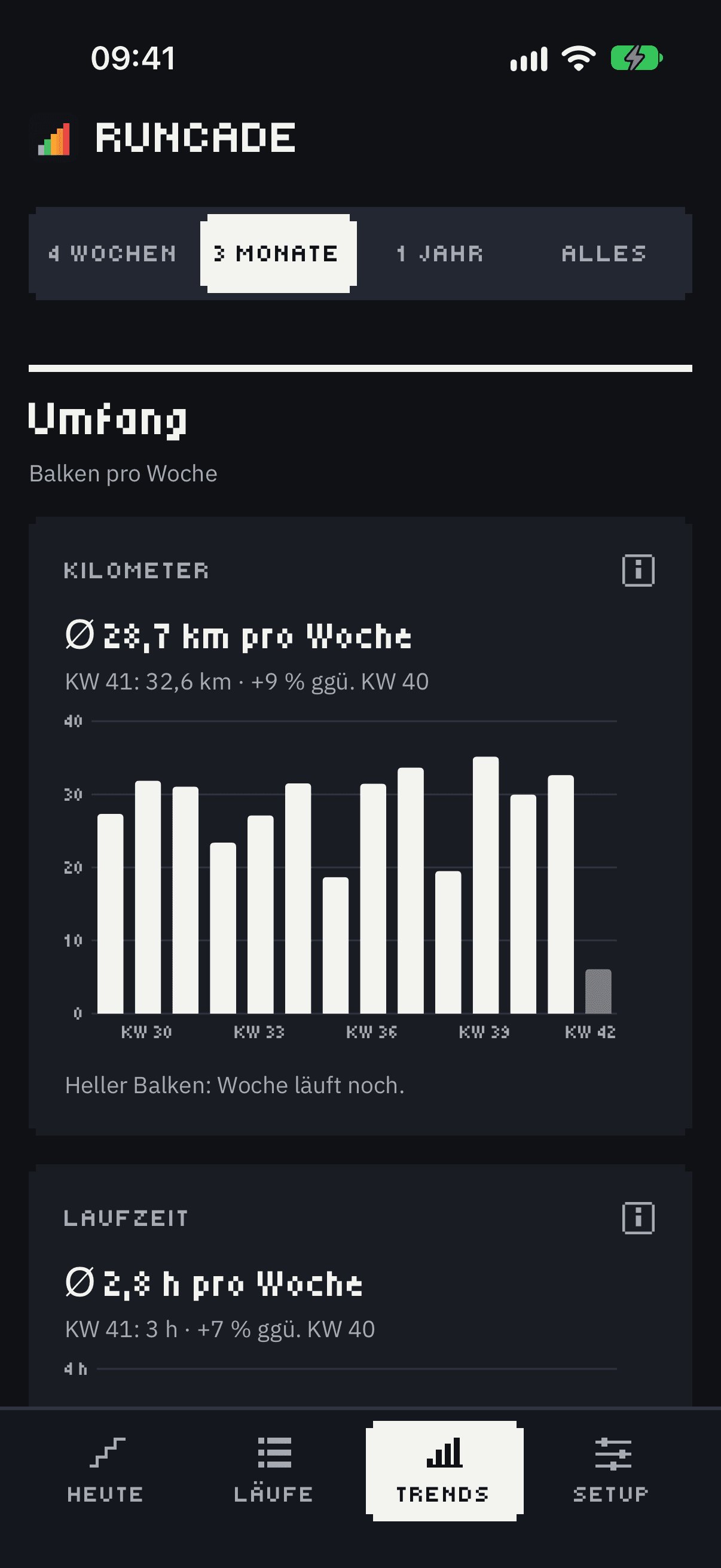Open info for the Laufzeit card
The image size is (721, 1568).
click(638, 1218)
